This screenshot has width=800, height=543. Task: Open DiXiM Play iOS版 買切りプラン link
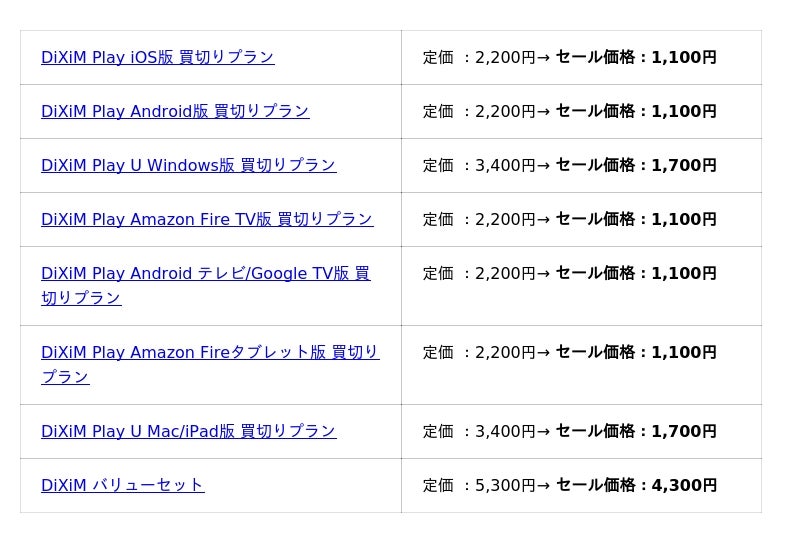pos(157,57)
